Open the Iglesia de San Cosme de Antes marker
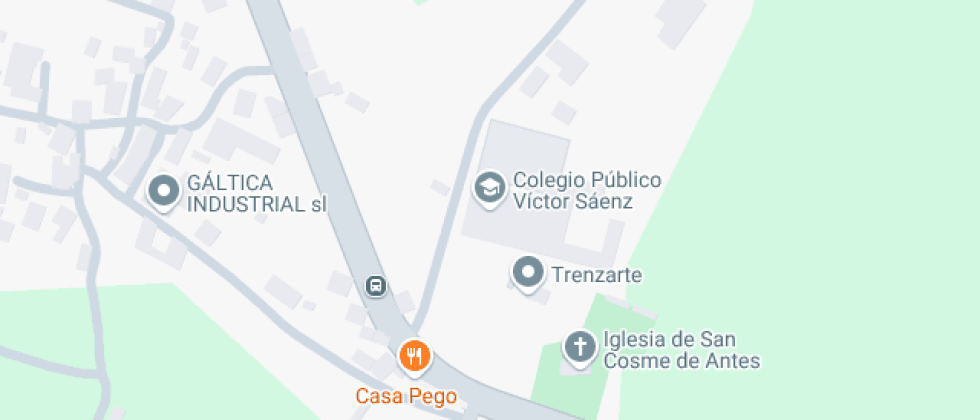This screenshot has height=420, width=980. [x=580, y=348]
